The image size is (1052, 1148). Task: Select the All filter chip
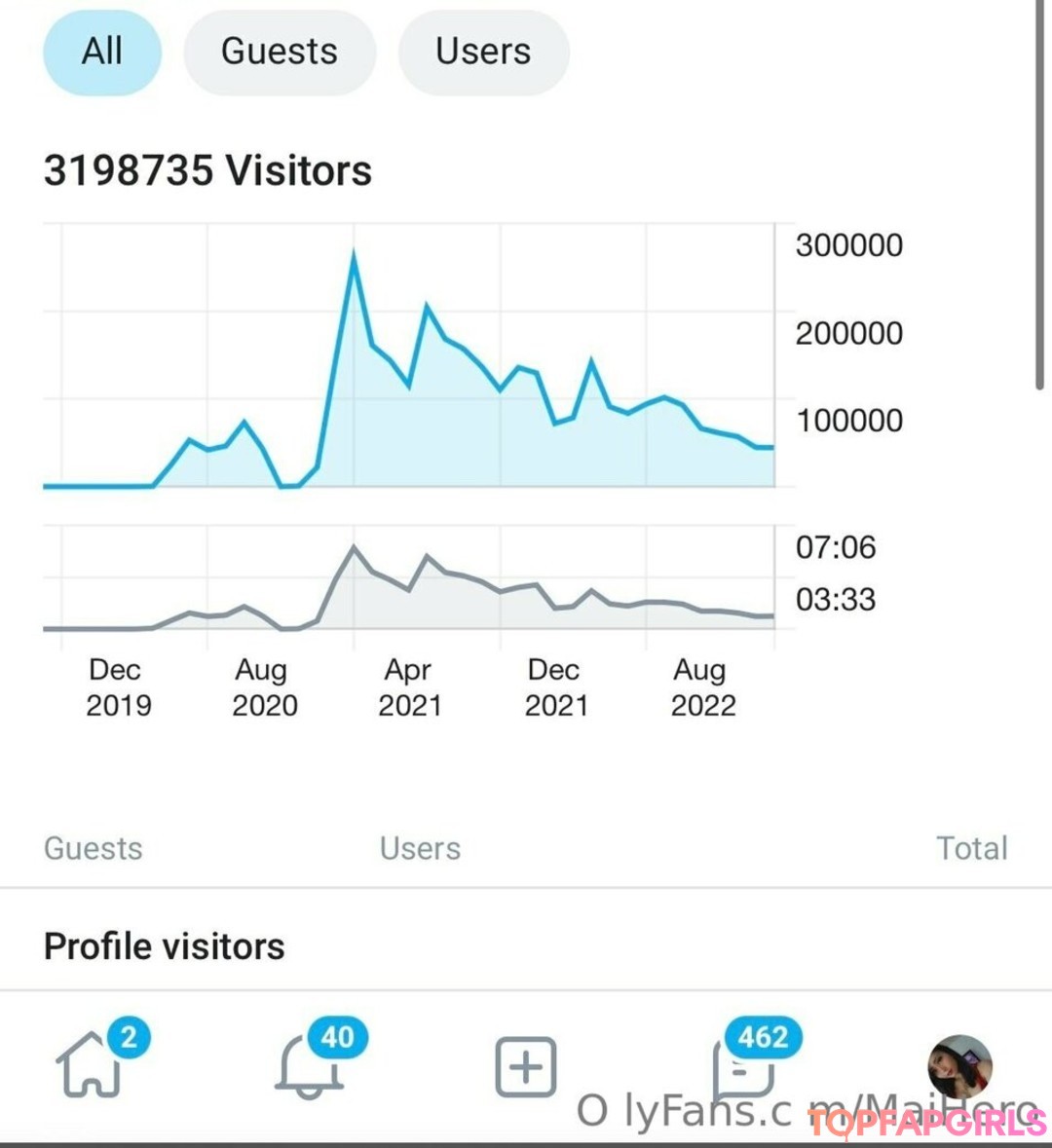[x=101, y=51]
